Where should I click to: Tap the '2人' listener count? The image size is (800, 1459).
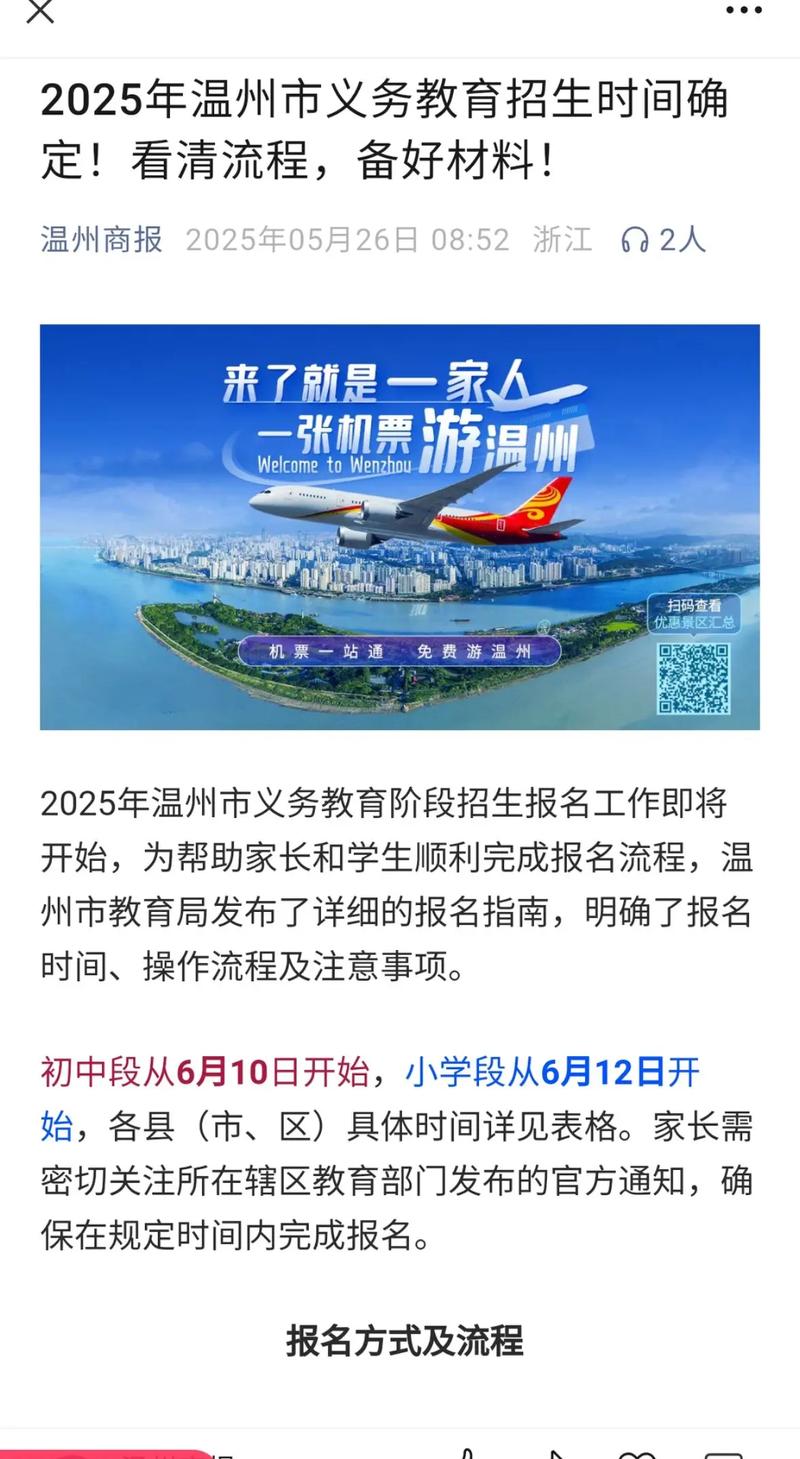[x=681, y=239]
